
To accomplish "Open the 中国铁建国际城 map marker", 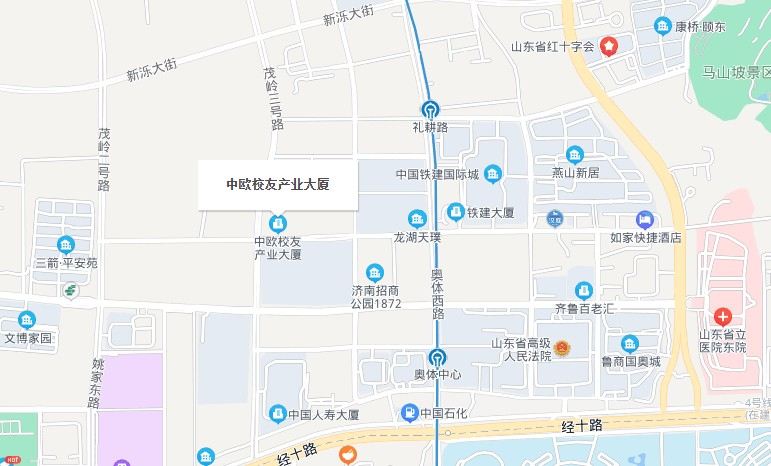I will click(x=493, y=175).
